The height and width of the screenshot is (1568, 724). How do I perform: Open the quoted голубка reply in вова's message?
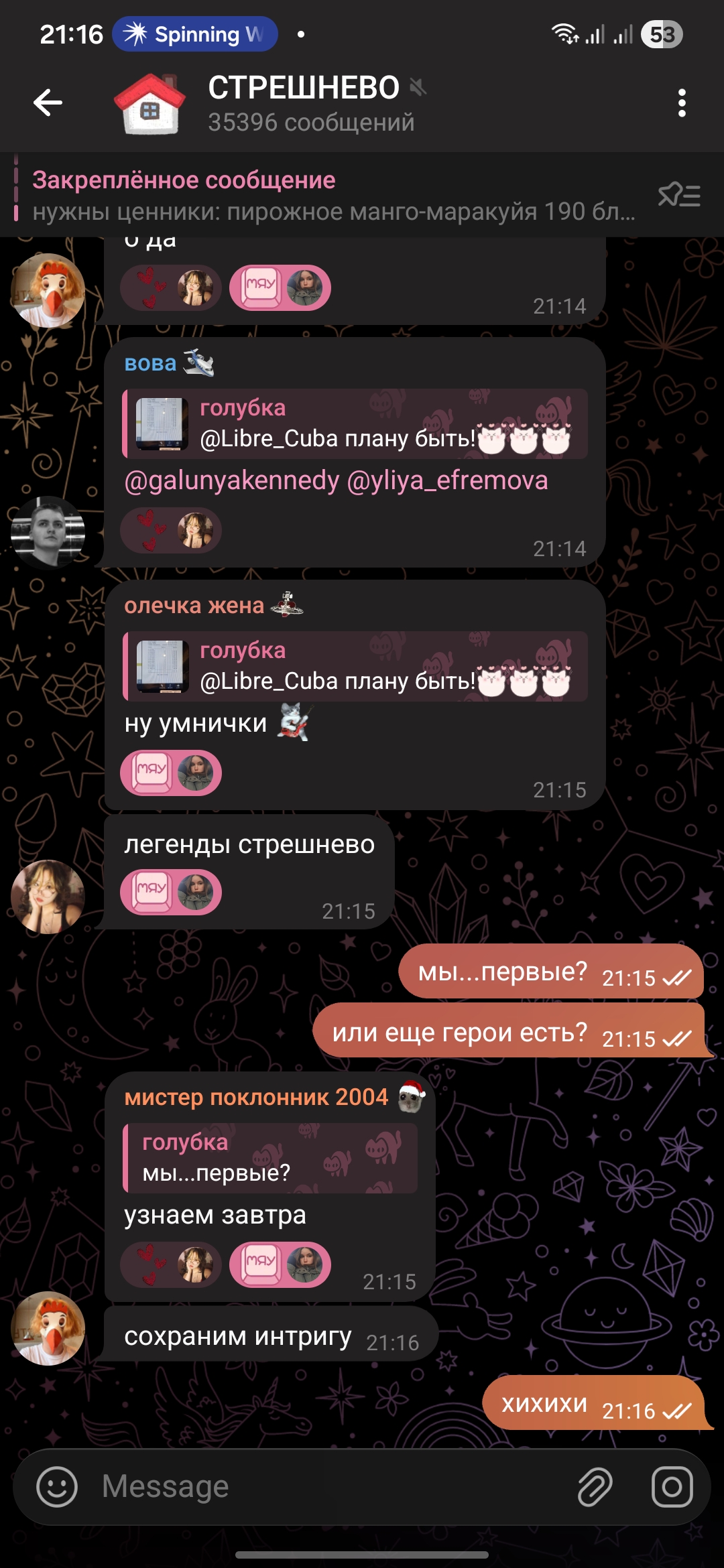coord(355,423)
